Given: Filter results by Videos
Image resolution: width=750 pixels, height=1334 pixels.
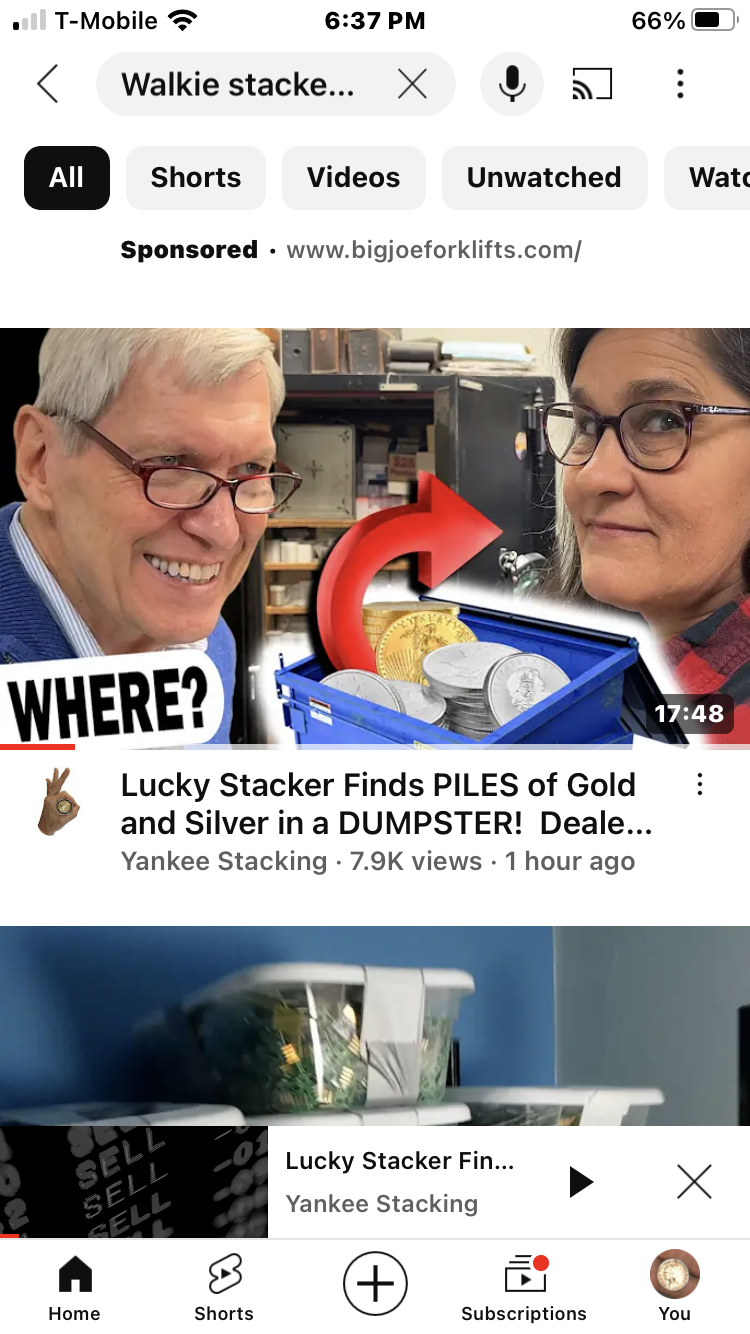Looking at the screenshot, I should (x=354, y=178).
